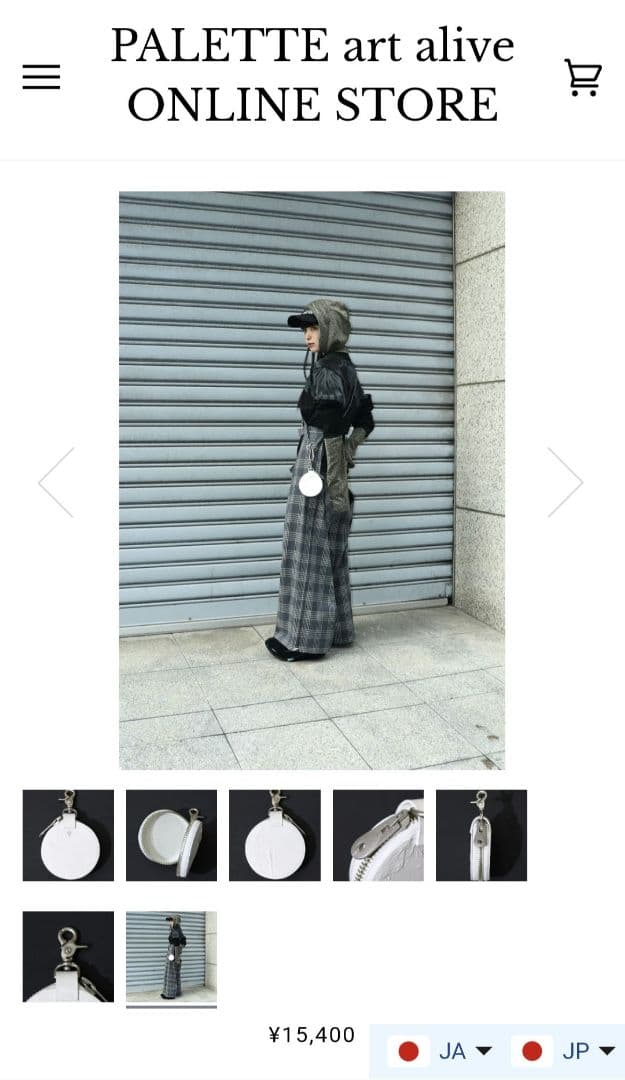
Task: Select the third thumbnail of the pouch back
Action: [x=275, y=835]
